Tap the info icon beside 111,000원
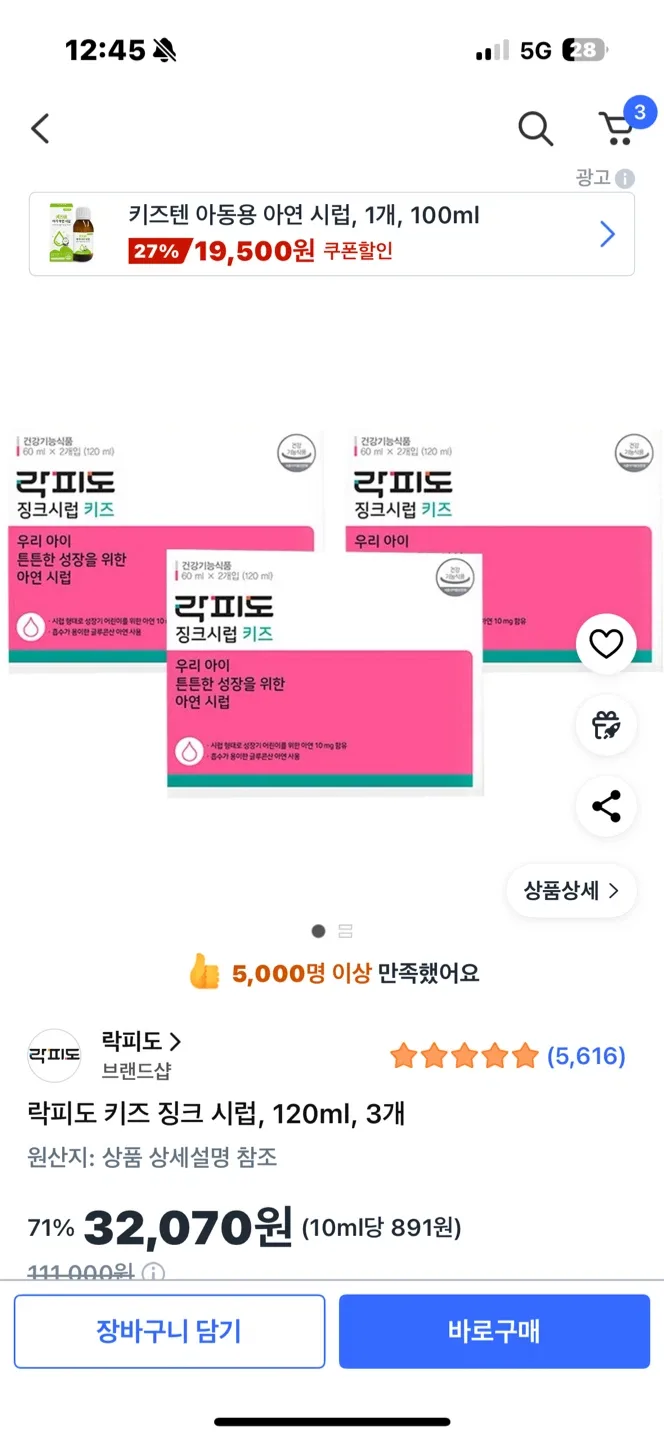The width and height of the screenshot is (664, 1440). pos(153,1273)
